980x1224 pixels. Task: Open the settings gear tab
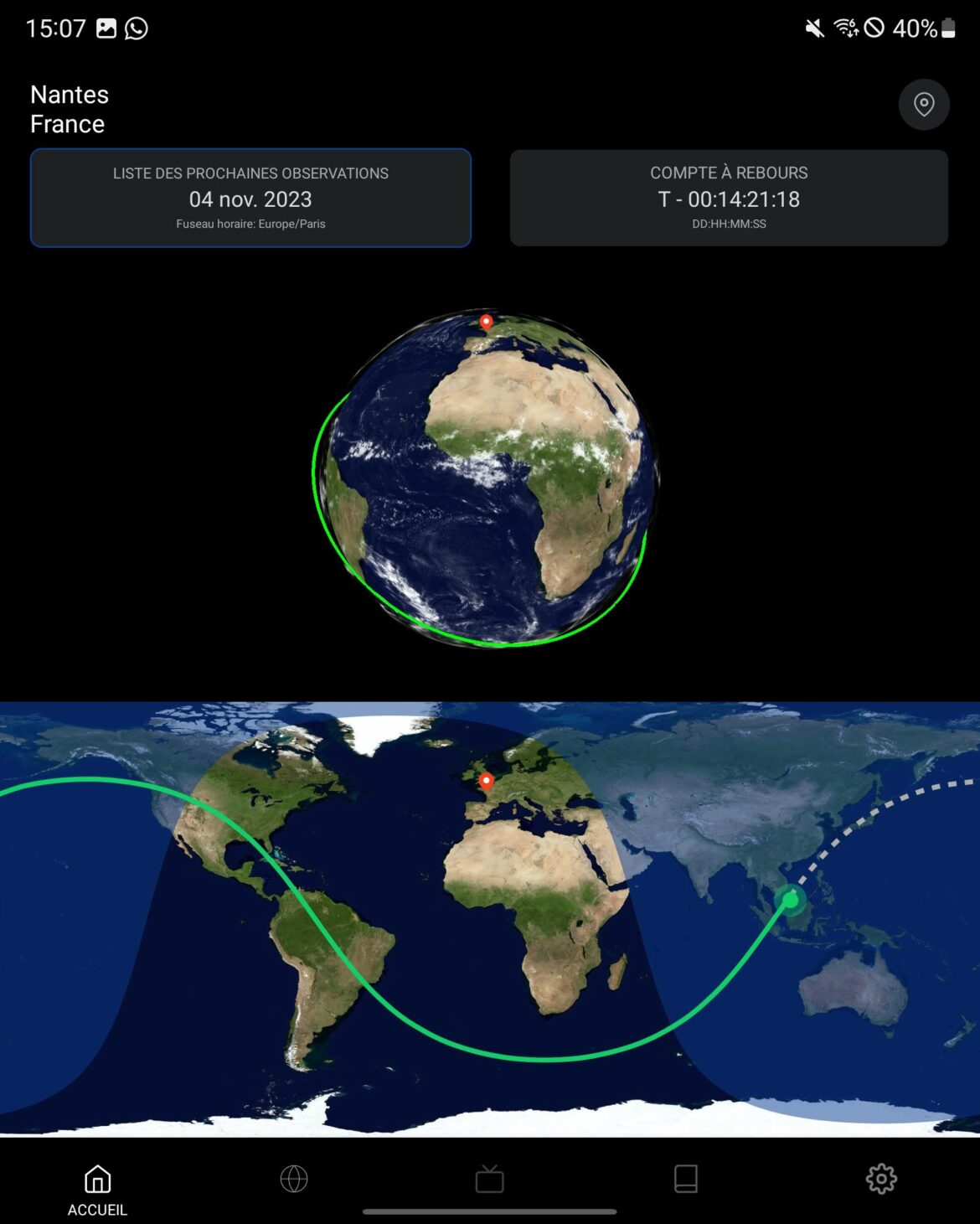coord(880,1179)
